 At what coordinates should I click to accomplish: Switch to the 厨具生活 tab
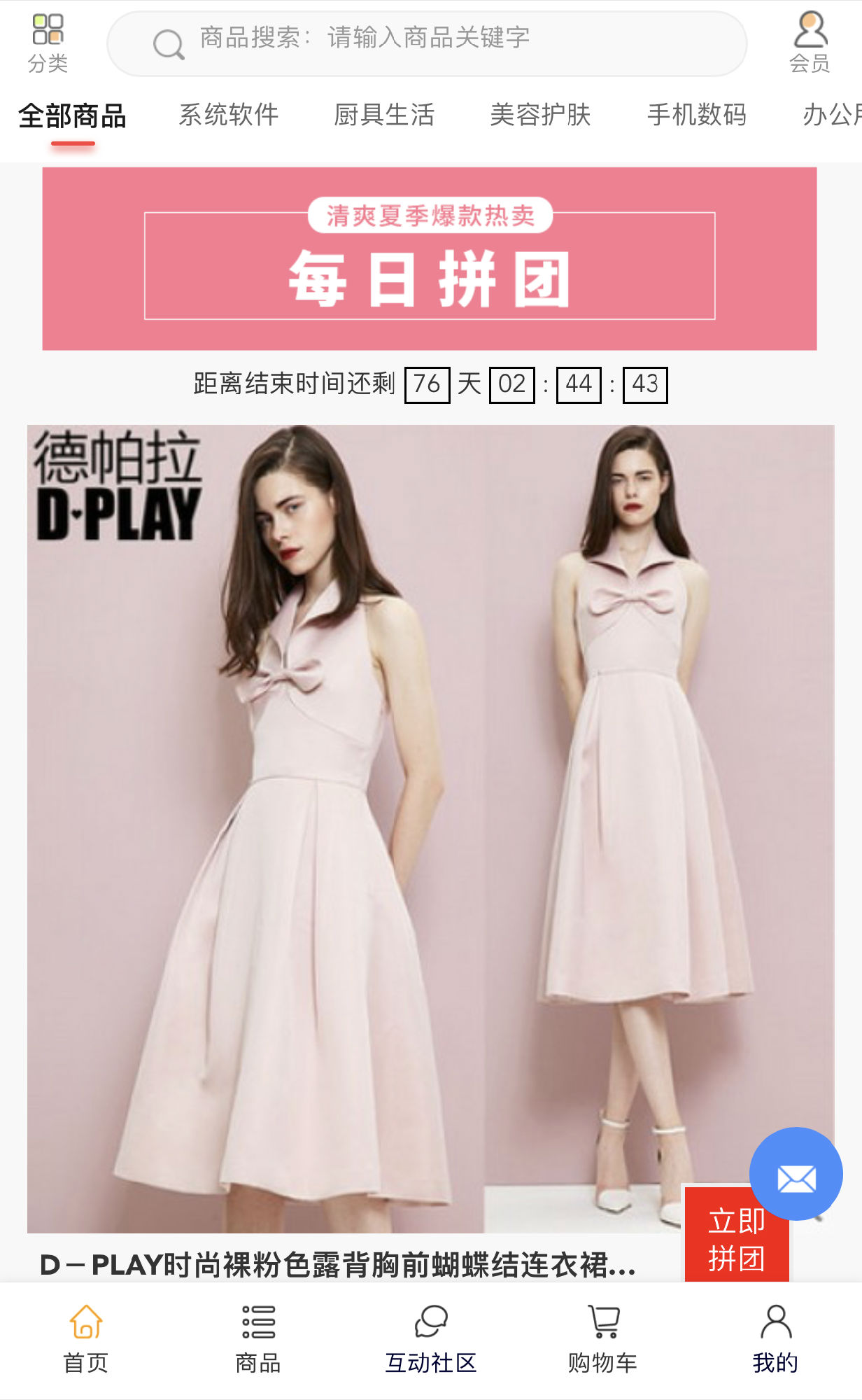pos(384,115)
